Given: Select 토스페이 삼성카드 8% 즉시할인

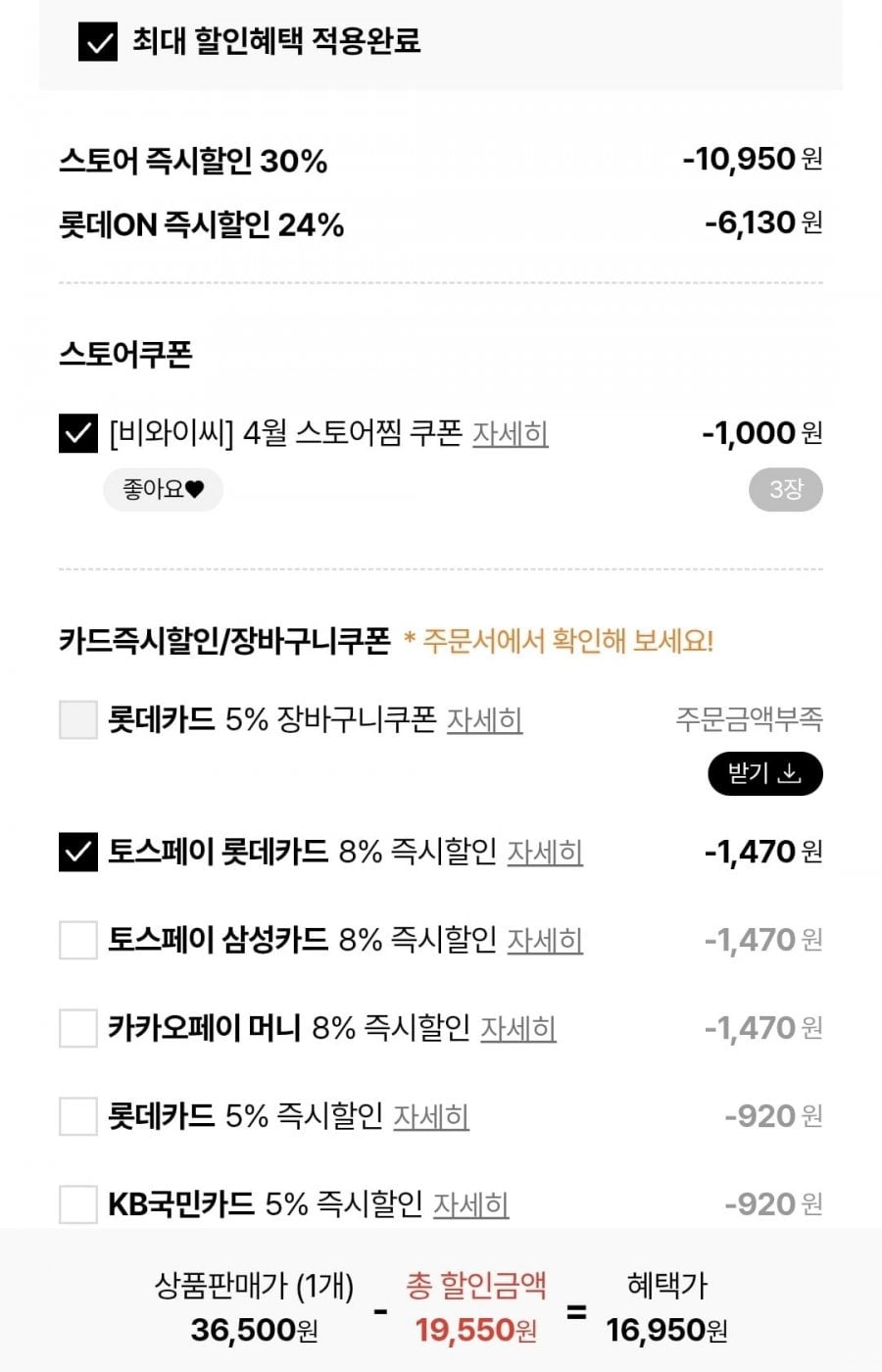Looking at the screenshot, I should click(x=78, y=940).
